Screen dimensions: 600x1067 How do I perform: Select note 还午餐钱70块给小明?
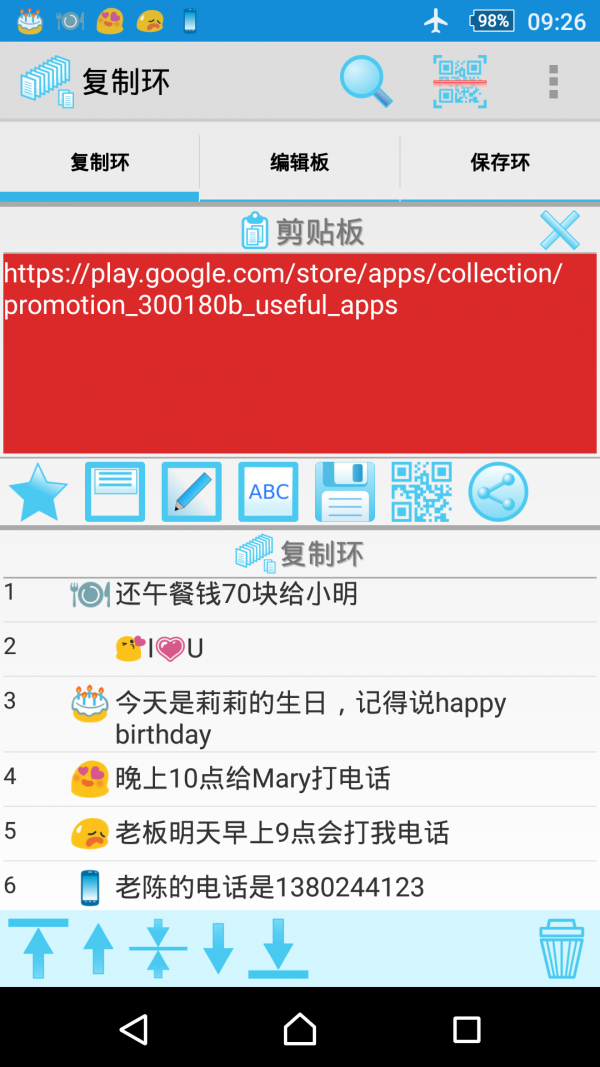tap(237, 595)
